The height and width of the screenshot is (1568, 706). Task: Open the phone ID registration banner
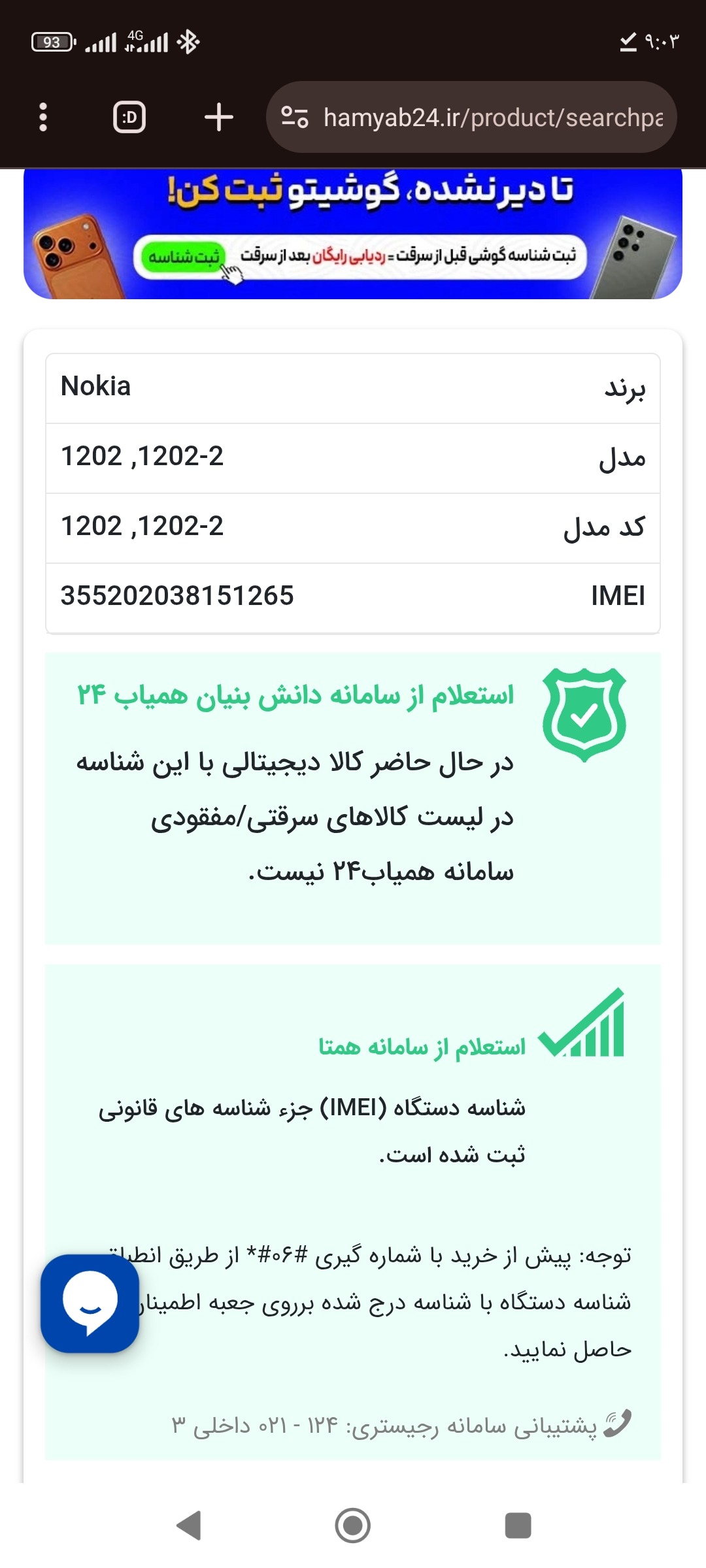pos(353,234)
